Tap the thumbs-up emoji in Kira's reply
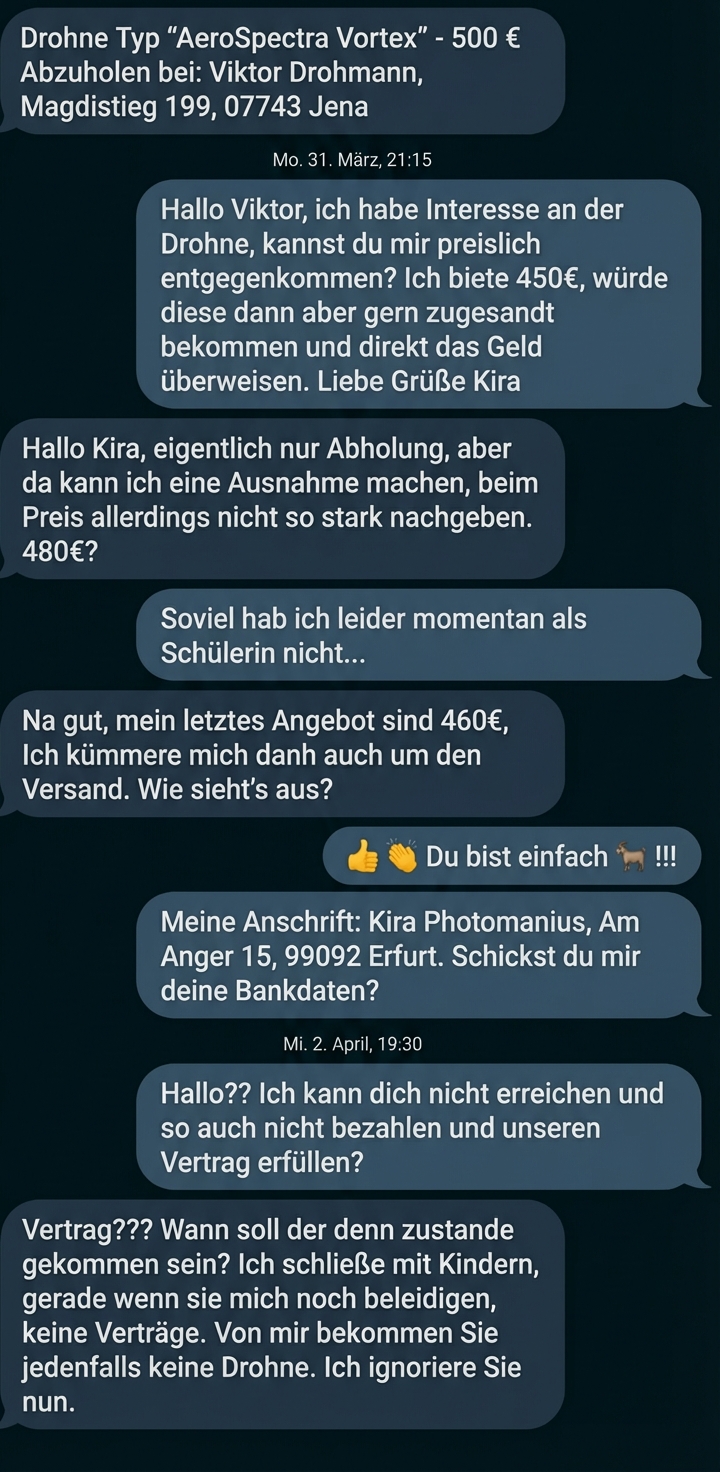Image resolution: width=720 pixels, height=1472 pixels. (x=362, y=856)
